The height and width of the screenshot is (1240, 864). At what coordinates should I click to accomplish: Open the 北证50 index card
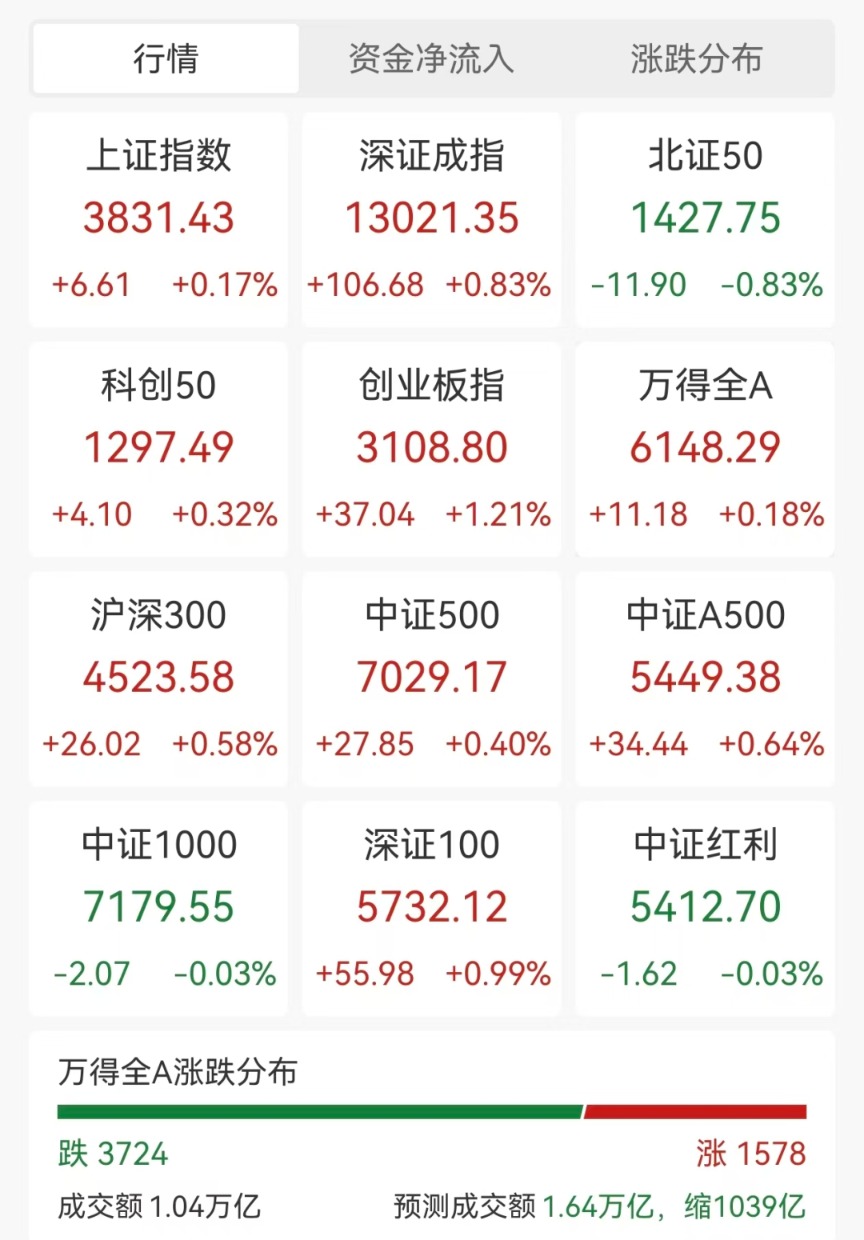click(705, 220)
